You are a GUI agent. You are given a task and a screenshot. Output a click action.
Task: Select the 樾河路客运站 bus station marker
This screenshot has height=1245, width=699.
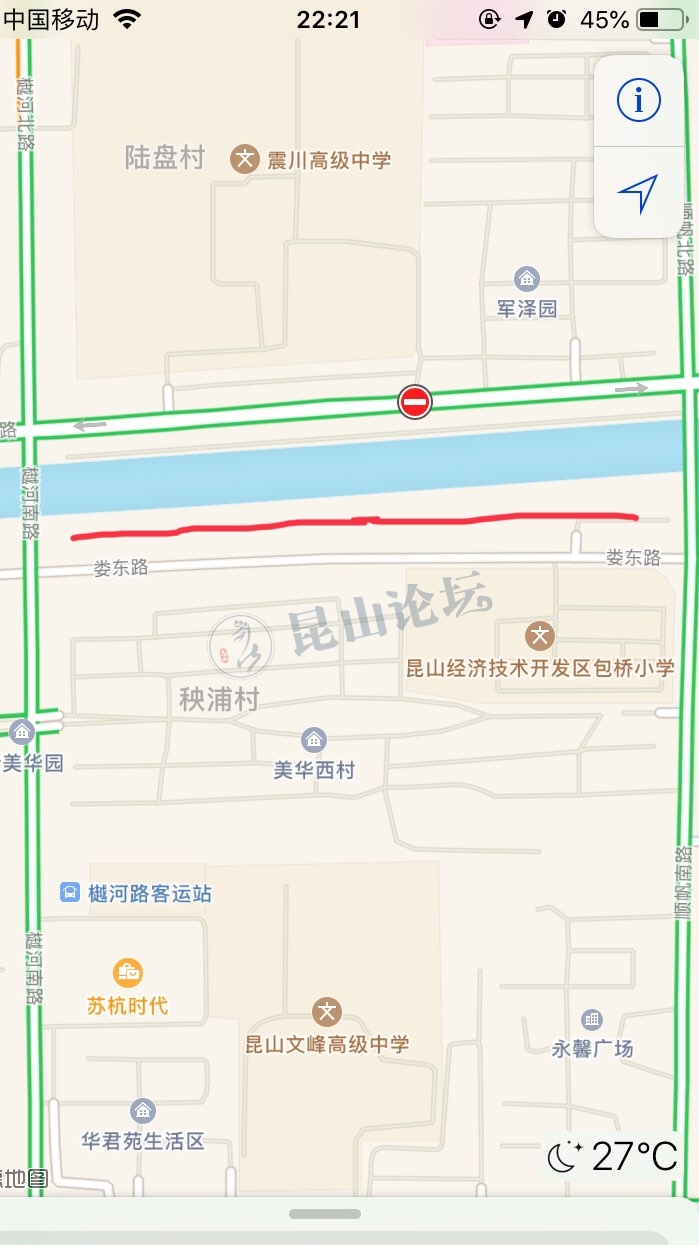coord(70,892)
